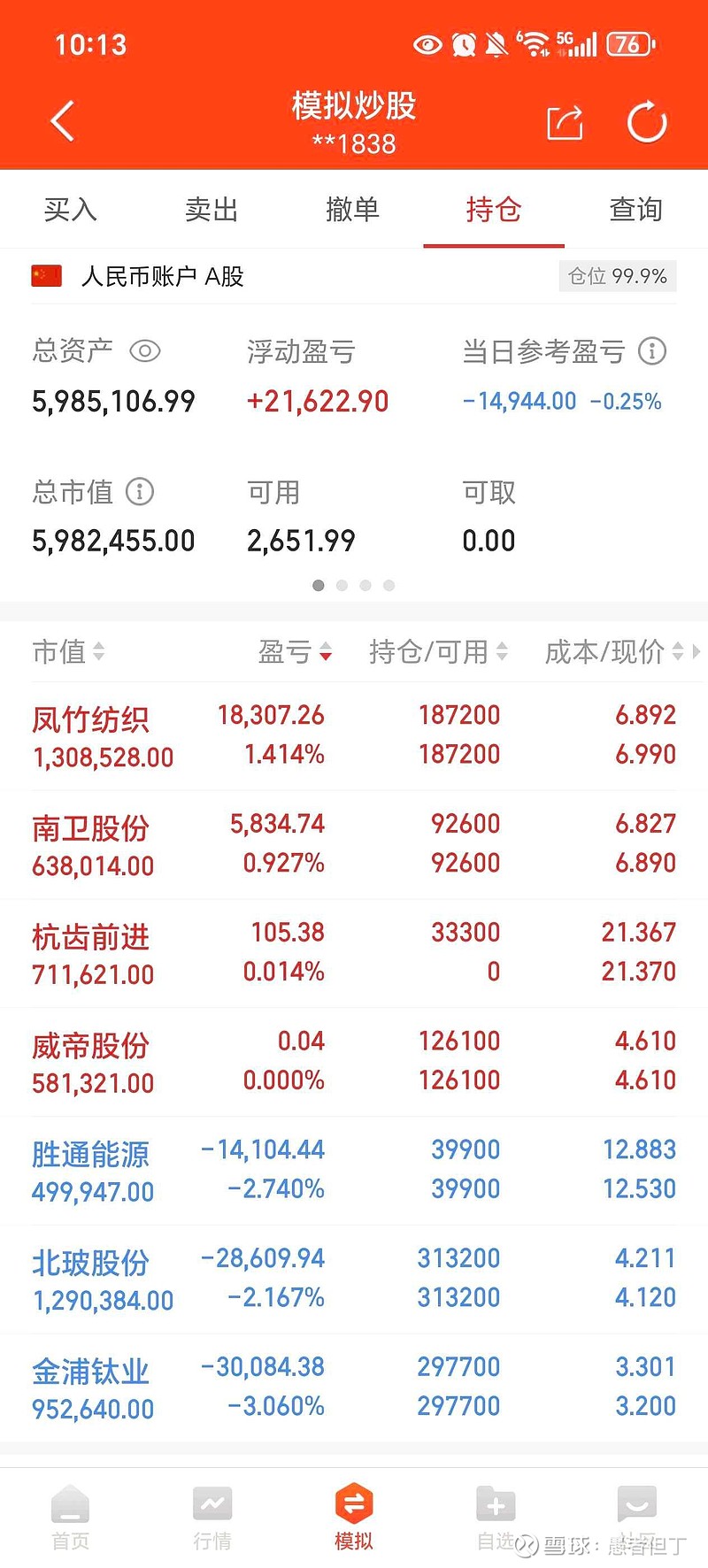Open the 胜通能源 holding

pos(354,1171)
